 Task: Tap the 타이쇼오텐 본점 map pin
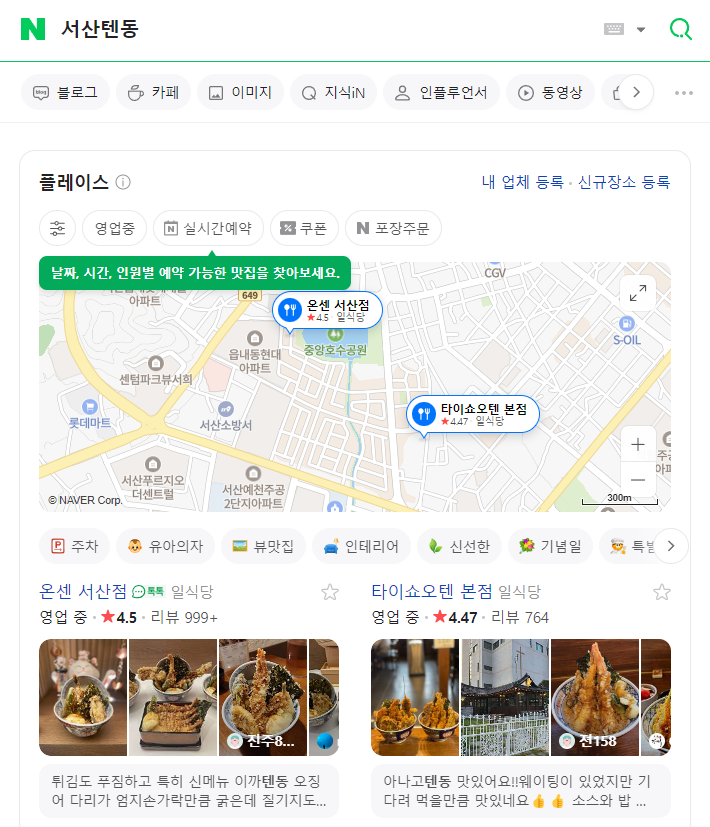(473, 414)
